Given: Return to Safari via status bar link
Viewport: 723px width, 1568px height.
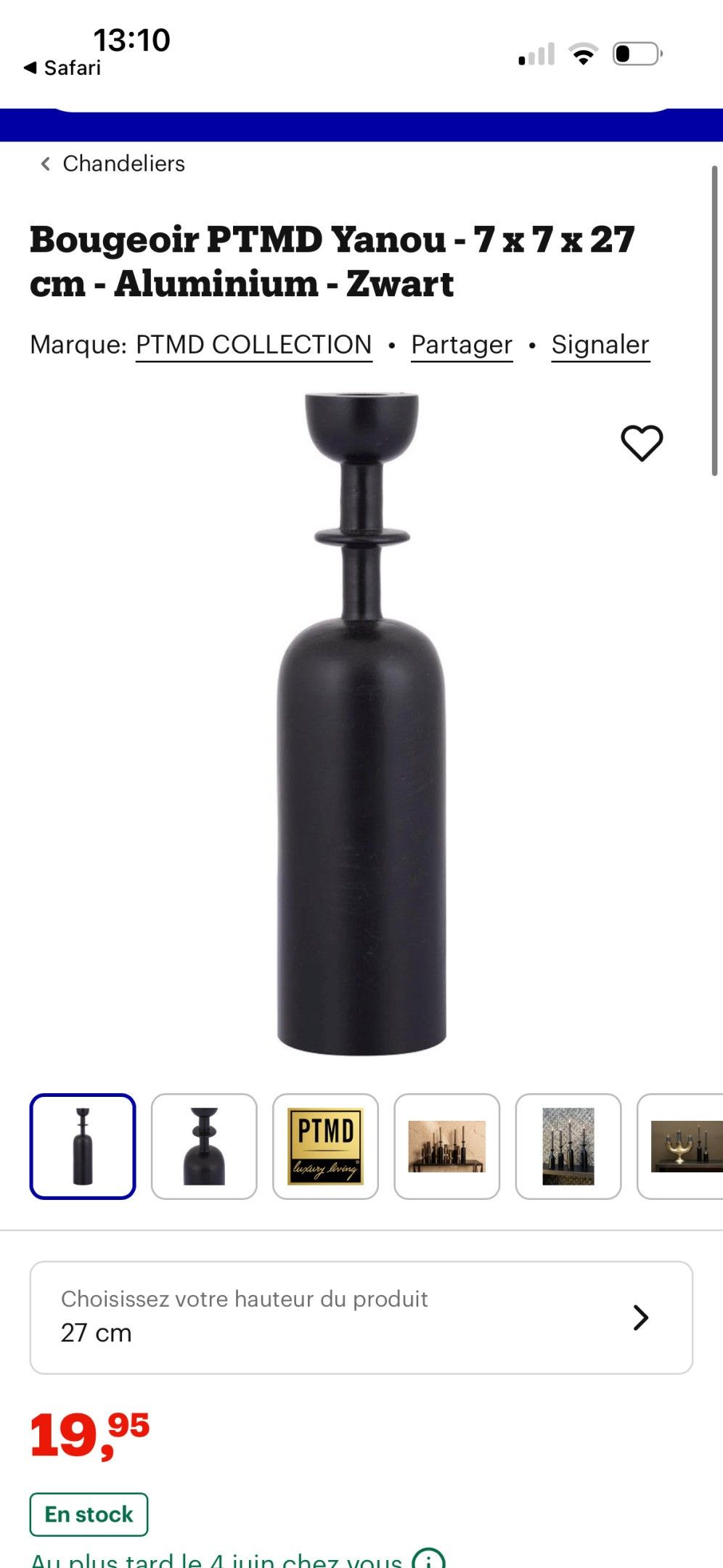Looking at the screenshot, I should pyautogui.click(x=62, y=68).
